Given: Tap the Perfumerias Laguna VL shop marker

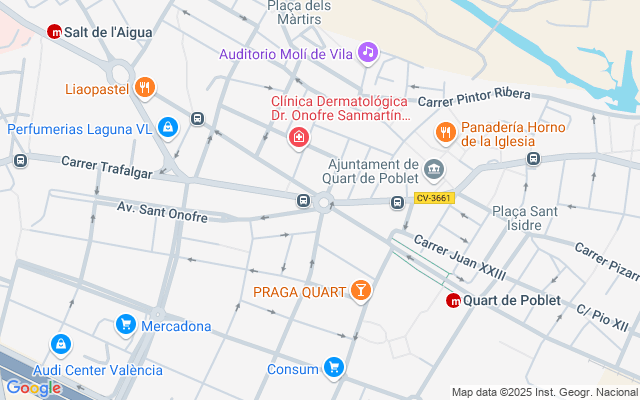Looking at the screenshot, I should (167, 128).
